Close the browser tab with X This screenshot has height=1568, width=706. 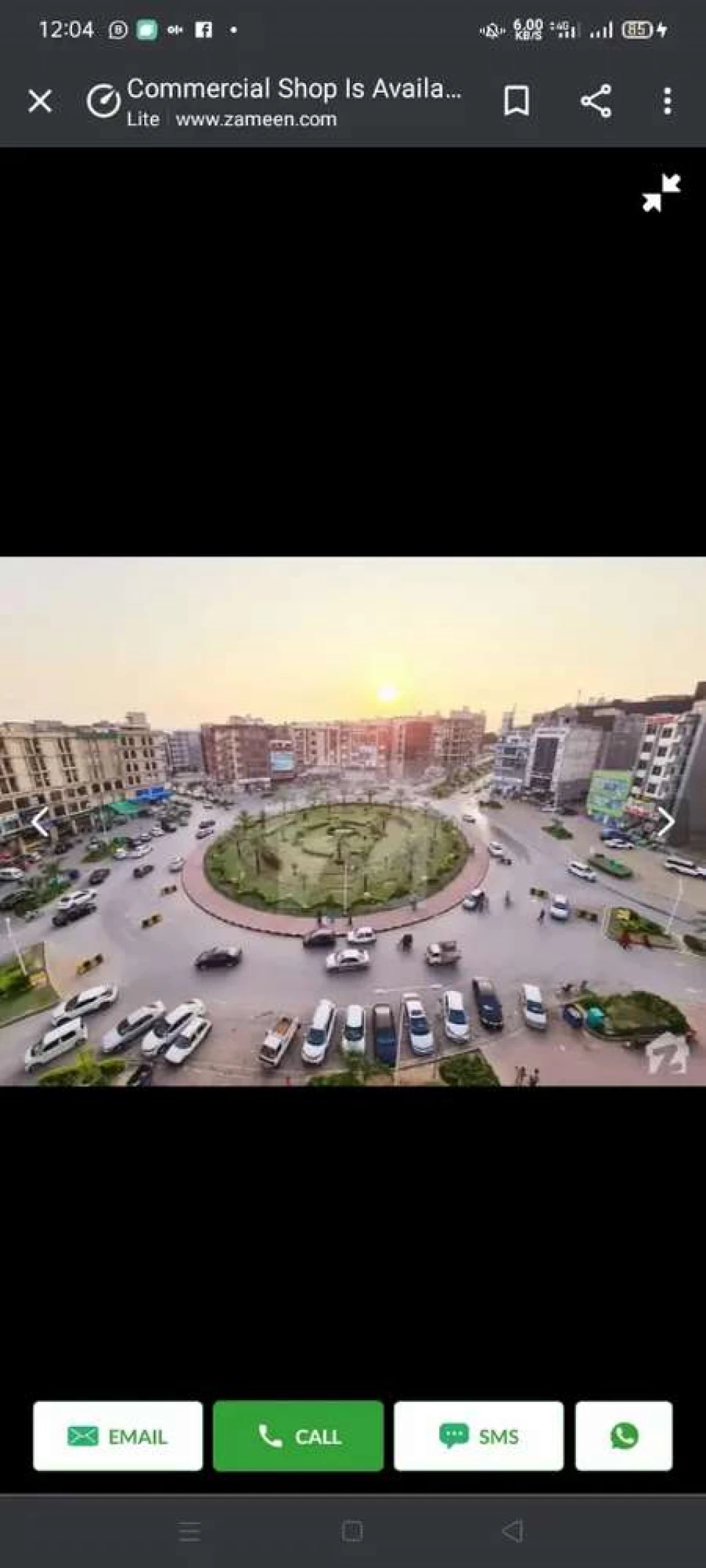(40, 101)
